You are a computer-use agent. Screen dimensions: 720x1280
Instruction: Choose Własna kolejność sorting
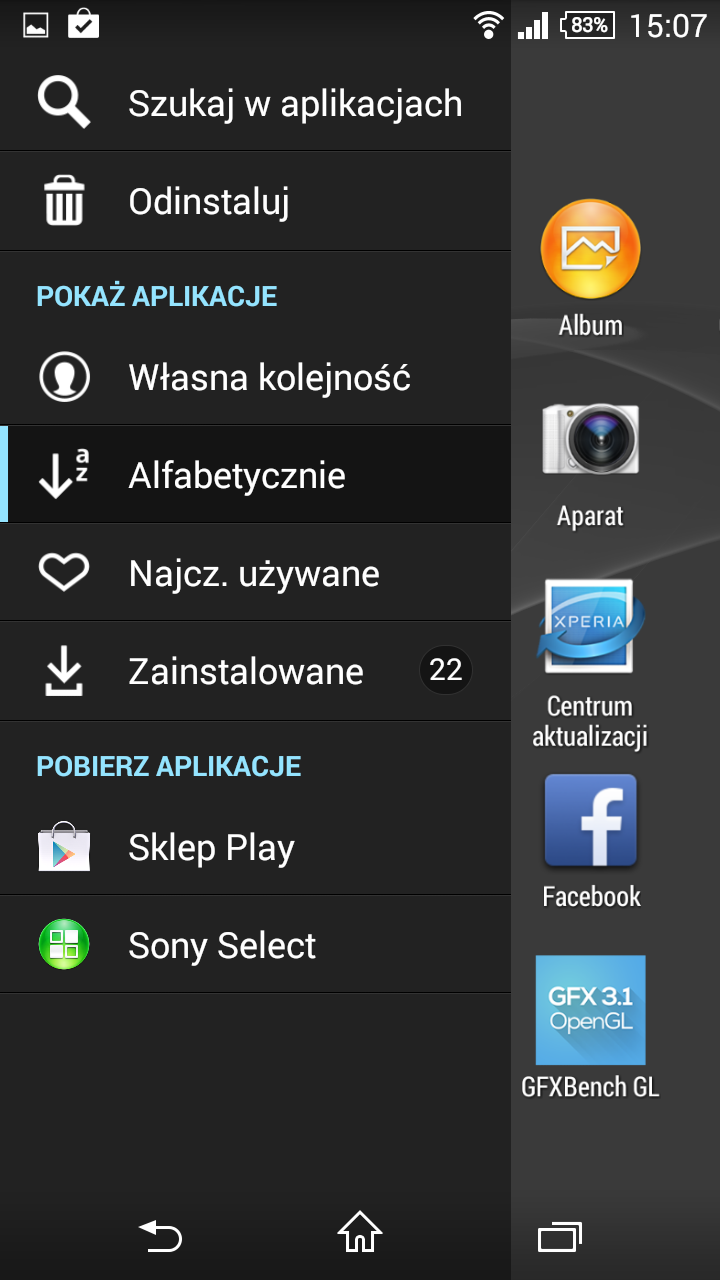255,377
